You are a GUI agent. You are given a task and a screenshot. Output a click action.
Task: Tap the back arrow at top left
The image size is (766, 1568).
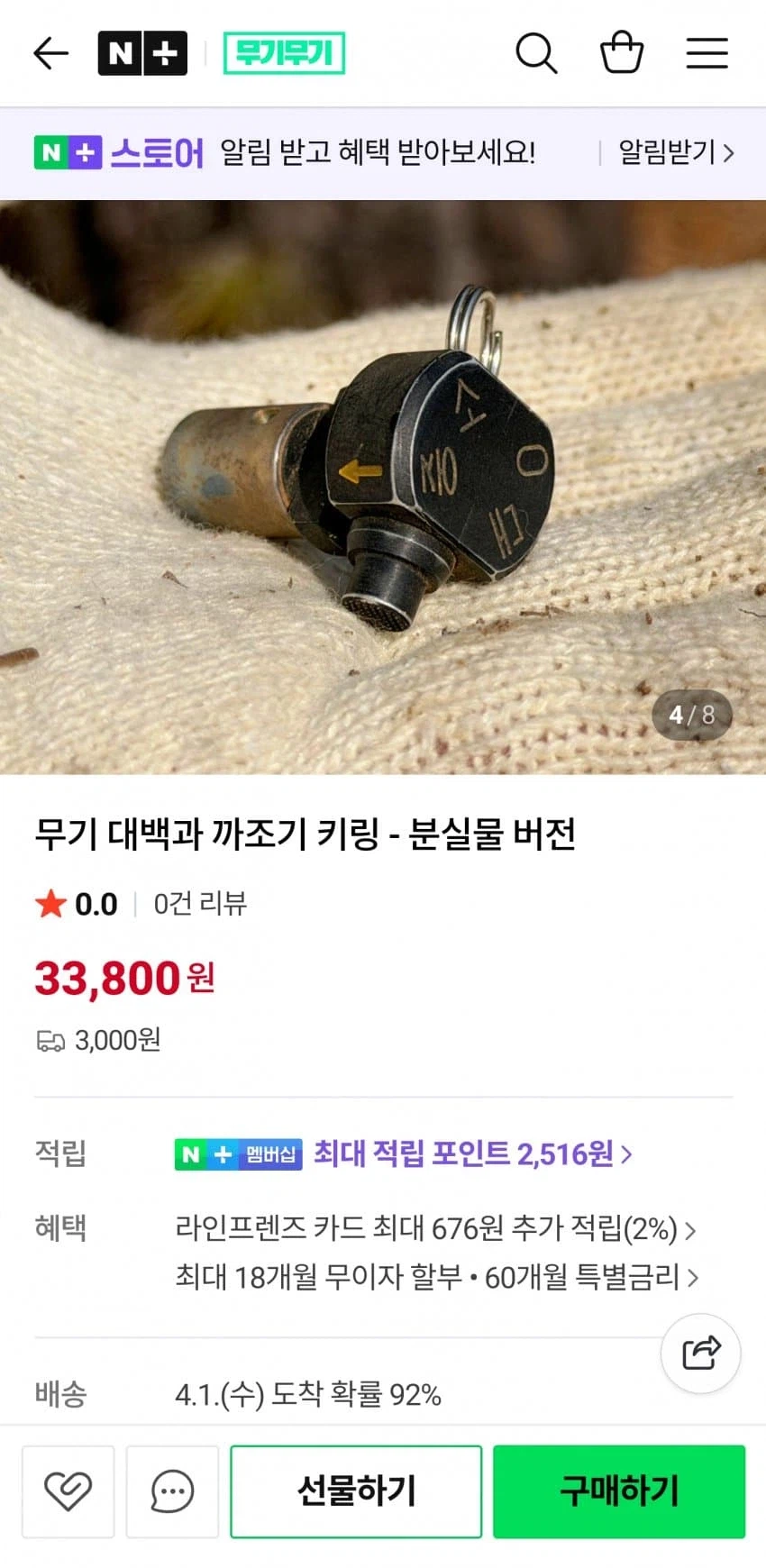[x=50, y=53]
